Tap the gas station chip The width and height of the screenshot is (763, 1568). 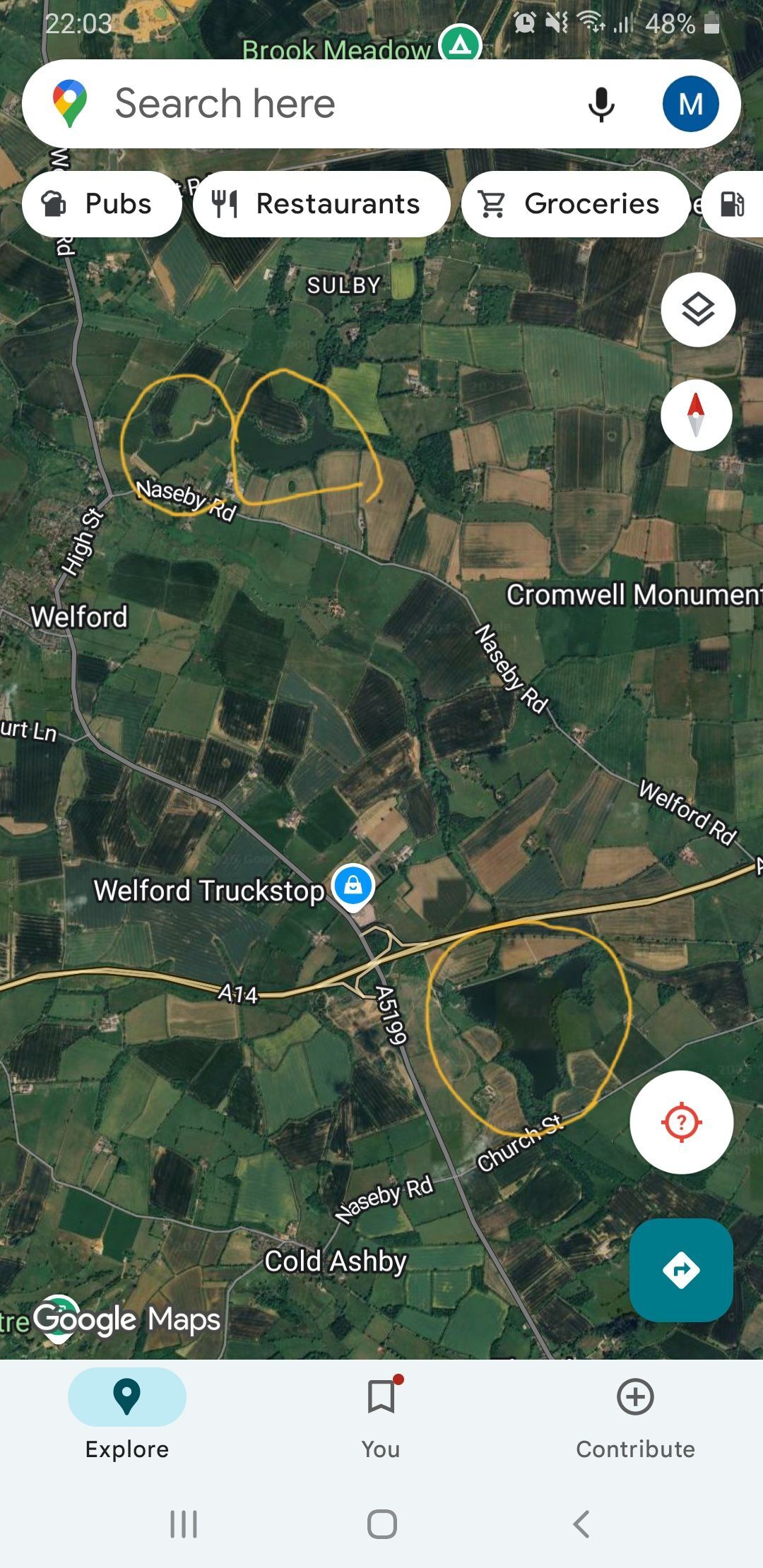coord(733,204)
